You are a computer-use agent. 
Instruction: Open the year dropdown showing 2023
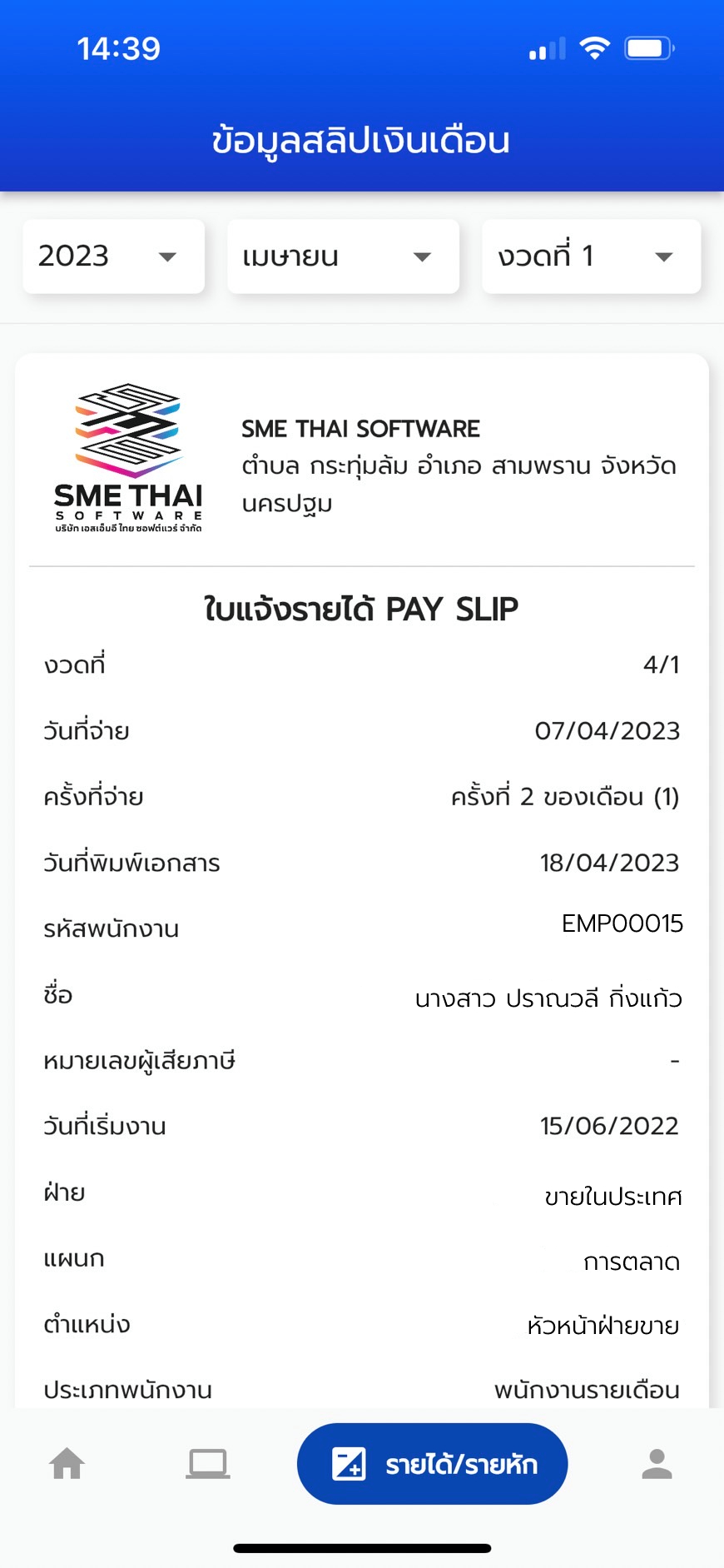point(113,256)
